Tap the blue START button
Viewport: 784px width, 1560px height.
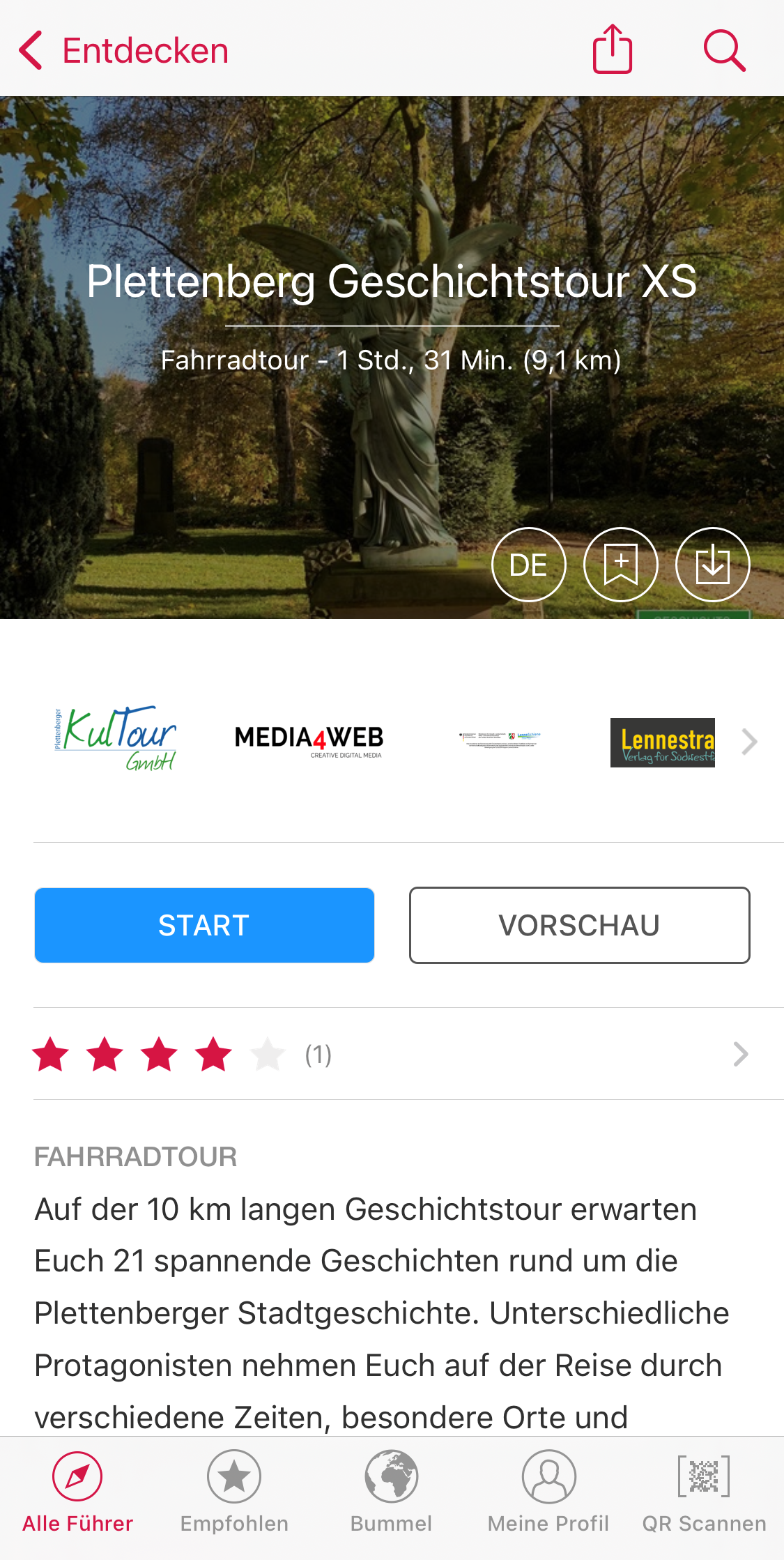[x=204, y=925]
